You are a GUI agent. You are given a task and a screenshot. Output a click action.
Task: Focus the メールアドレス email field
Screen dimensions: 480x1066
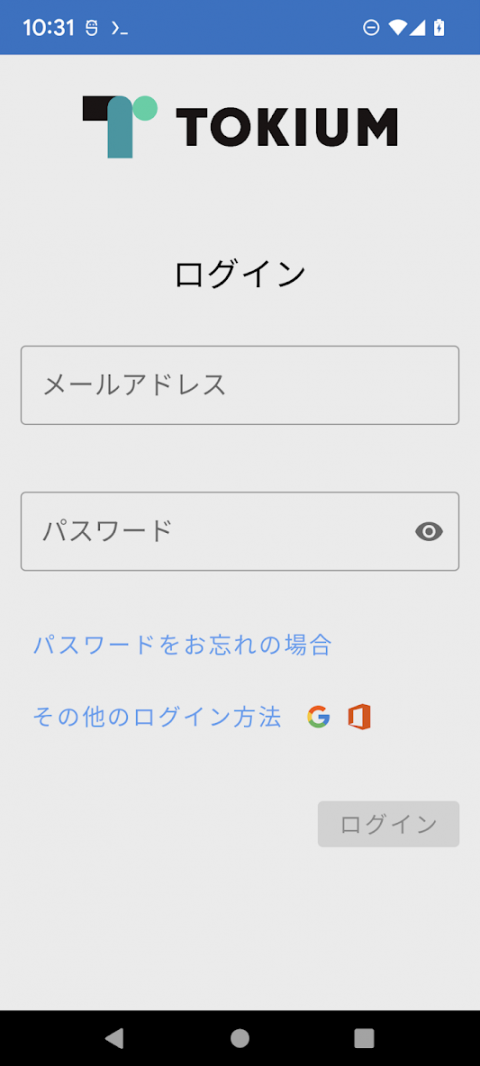click(x=239, y=385)
